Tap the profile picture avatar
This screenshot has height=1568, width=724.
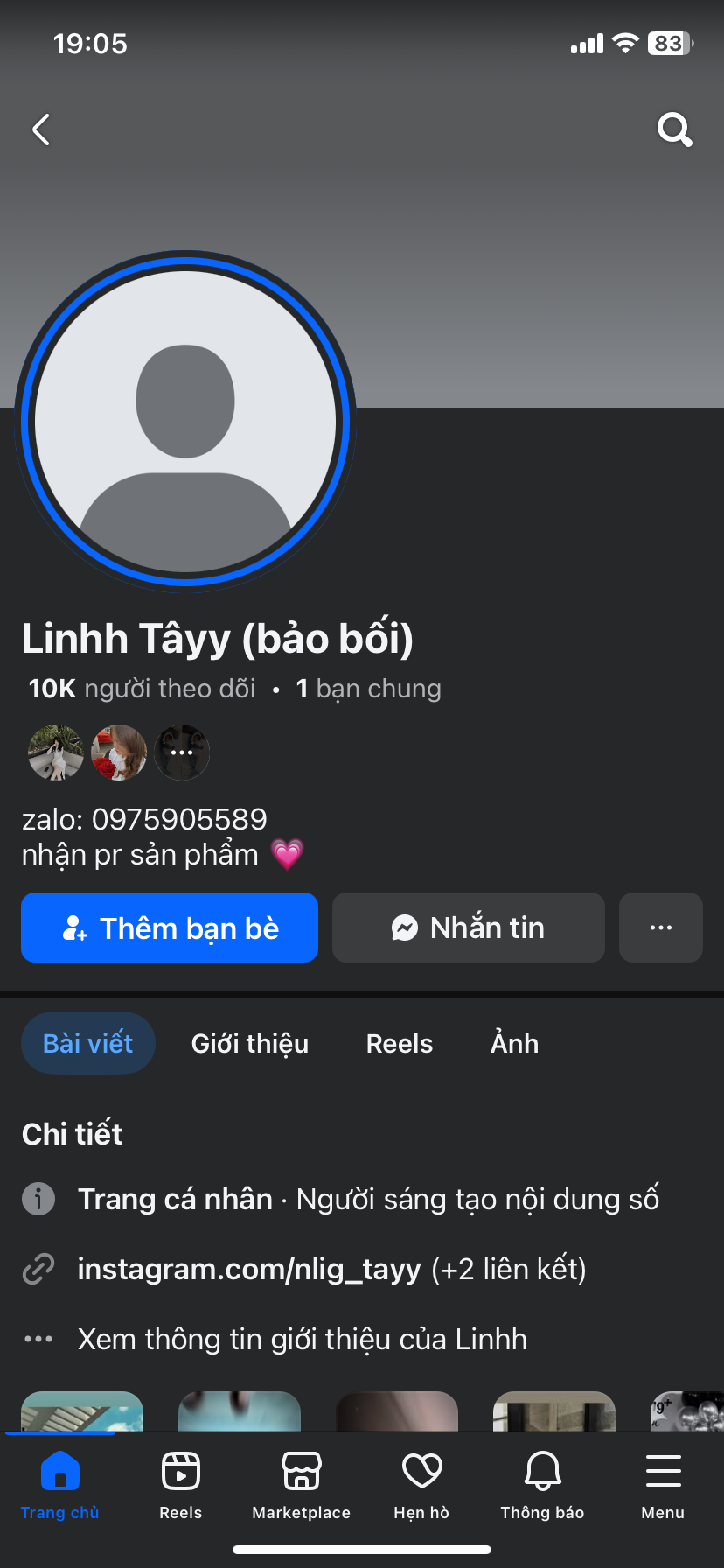click(x=185, y=422)
